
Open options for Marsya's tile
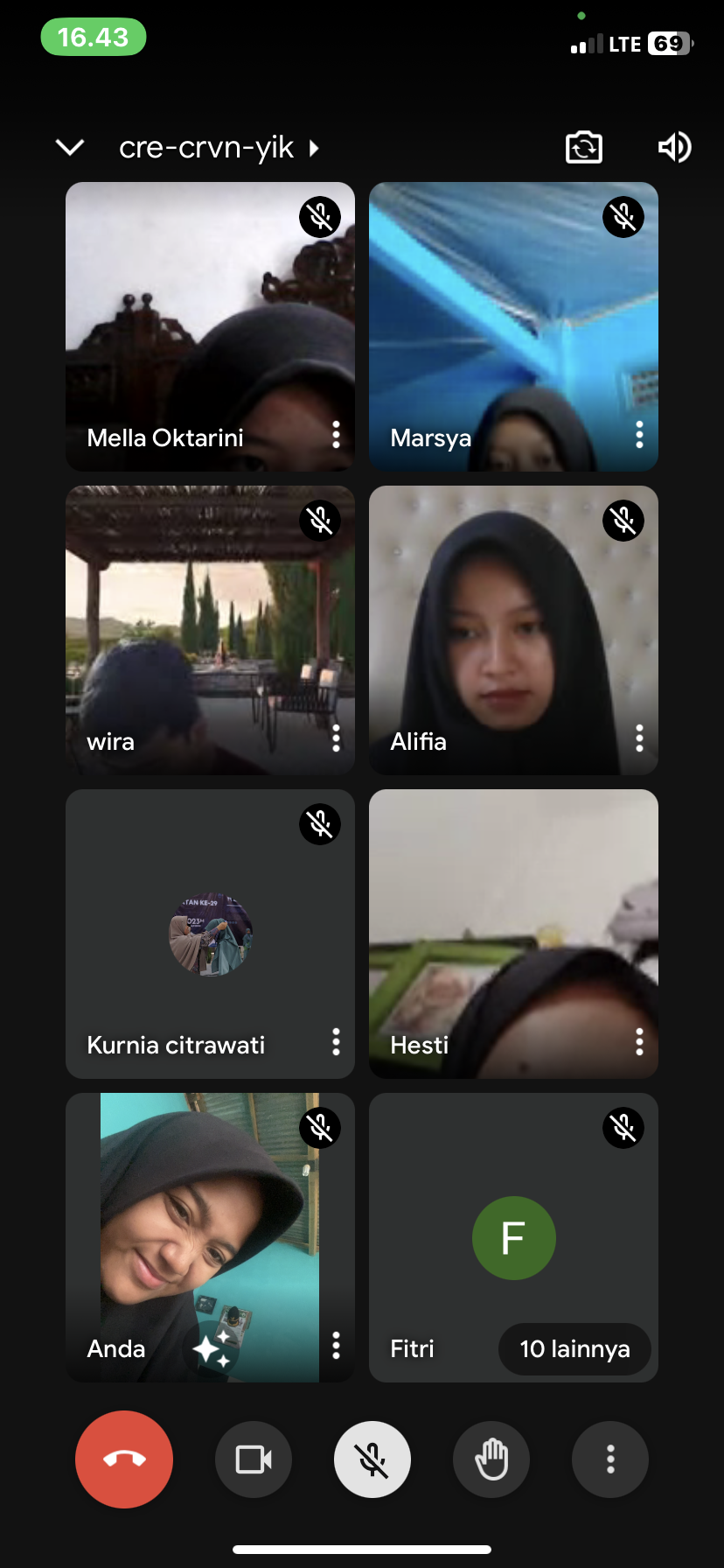click(x=639, y=434)
